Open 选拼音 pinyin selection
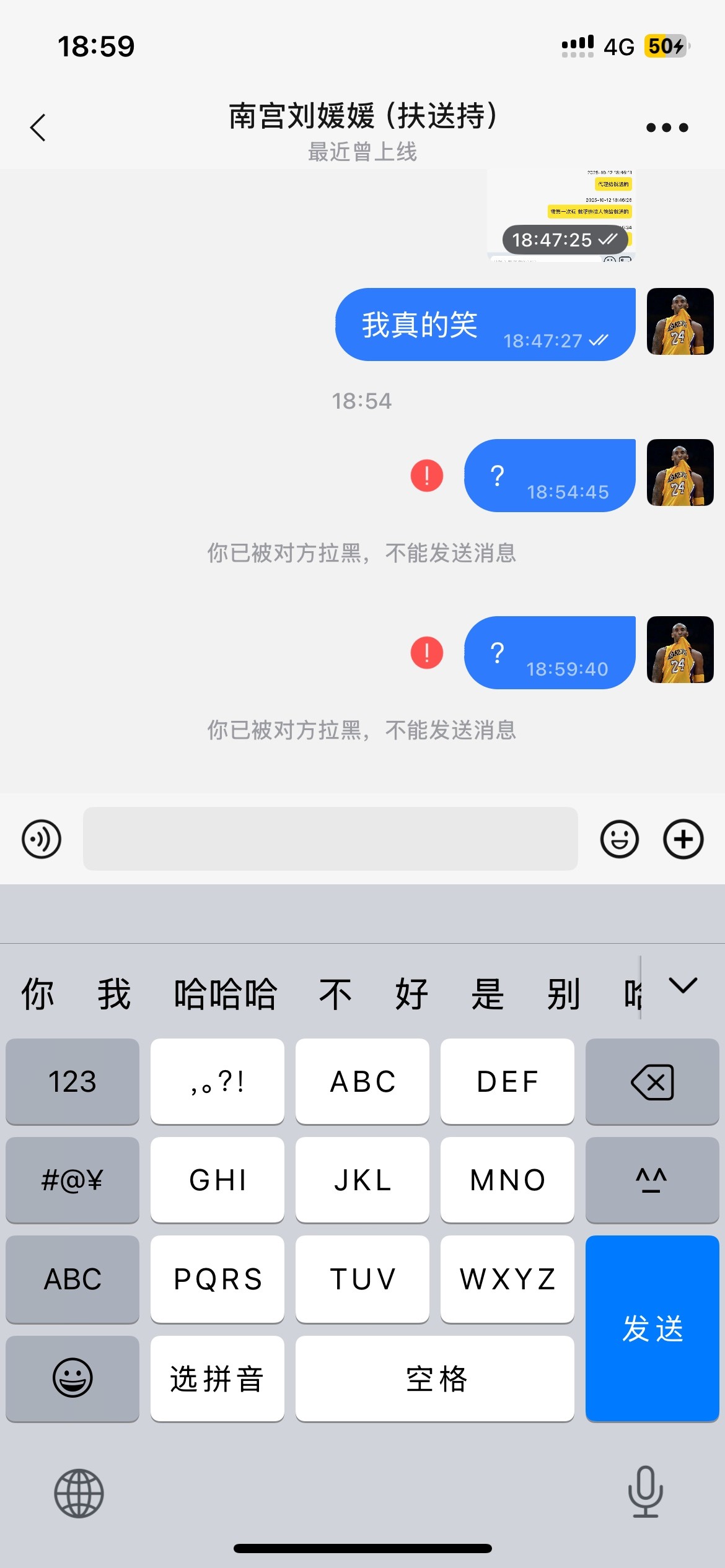This screenshot has width=725, height=1568. pyautogui.click(x=217, y=1378)
